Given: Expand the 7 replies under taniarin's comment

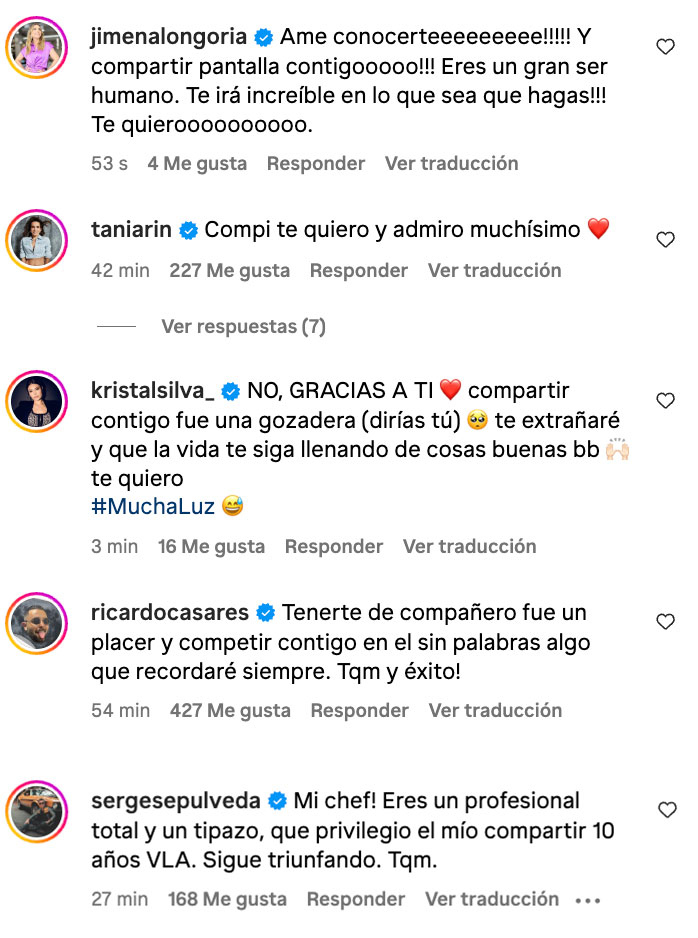Looking at the screenshot, I should (x=243, y=326).
